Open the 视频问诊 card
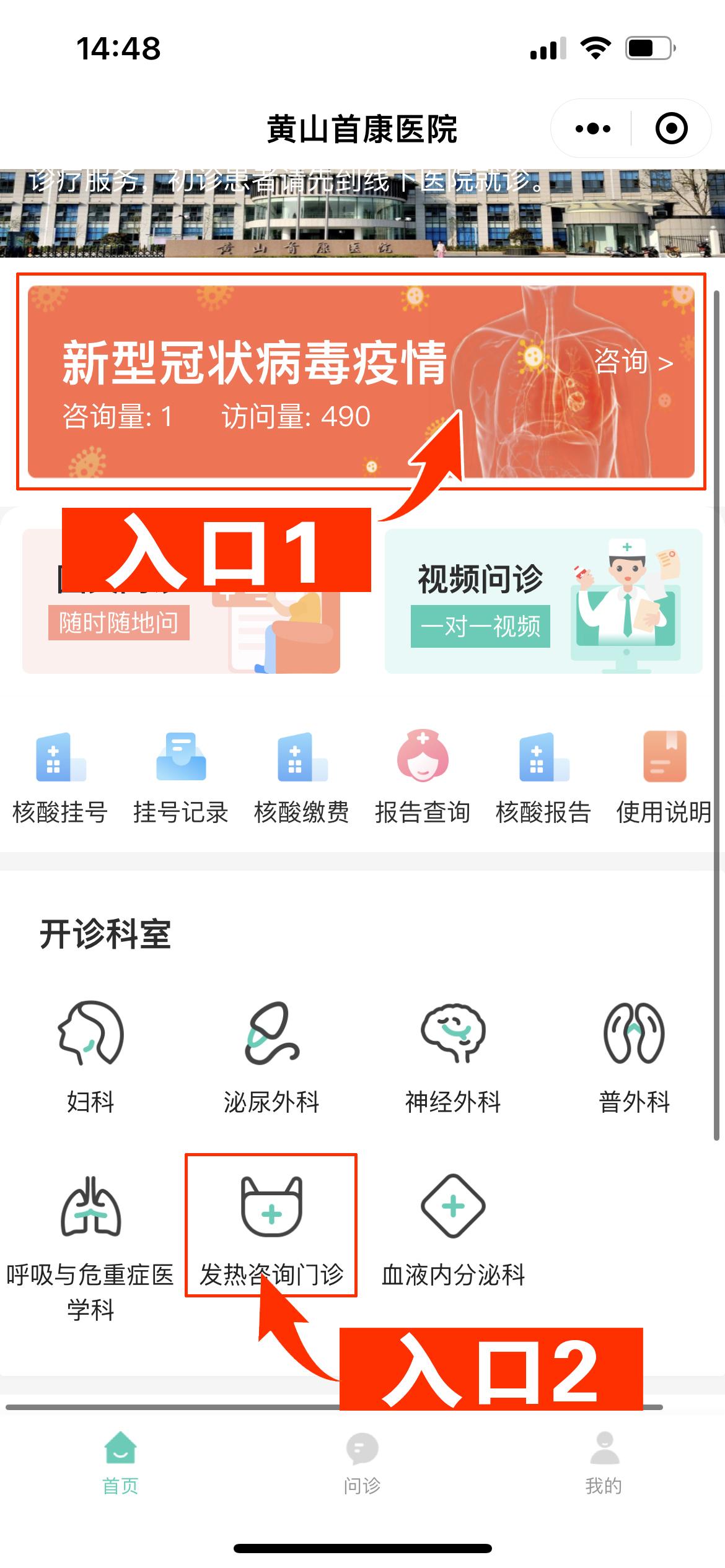 pos(543,601)
